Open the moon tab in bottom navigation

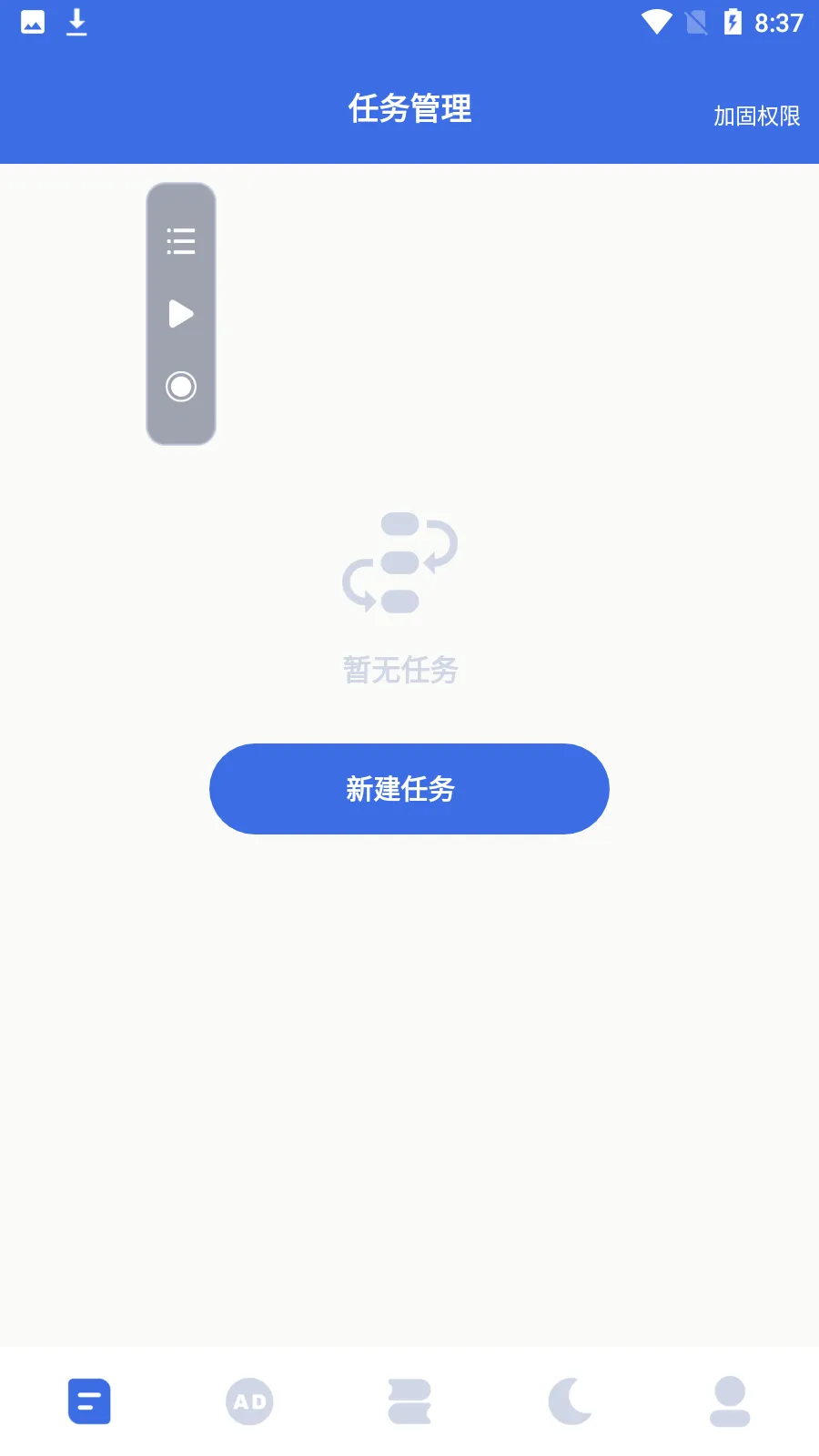click(571, 1401)
